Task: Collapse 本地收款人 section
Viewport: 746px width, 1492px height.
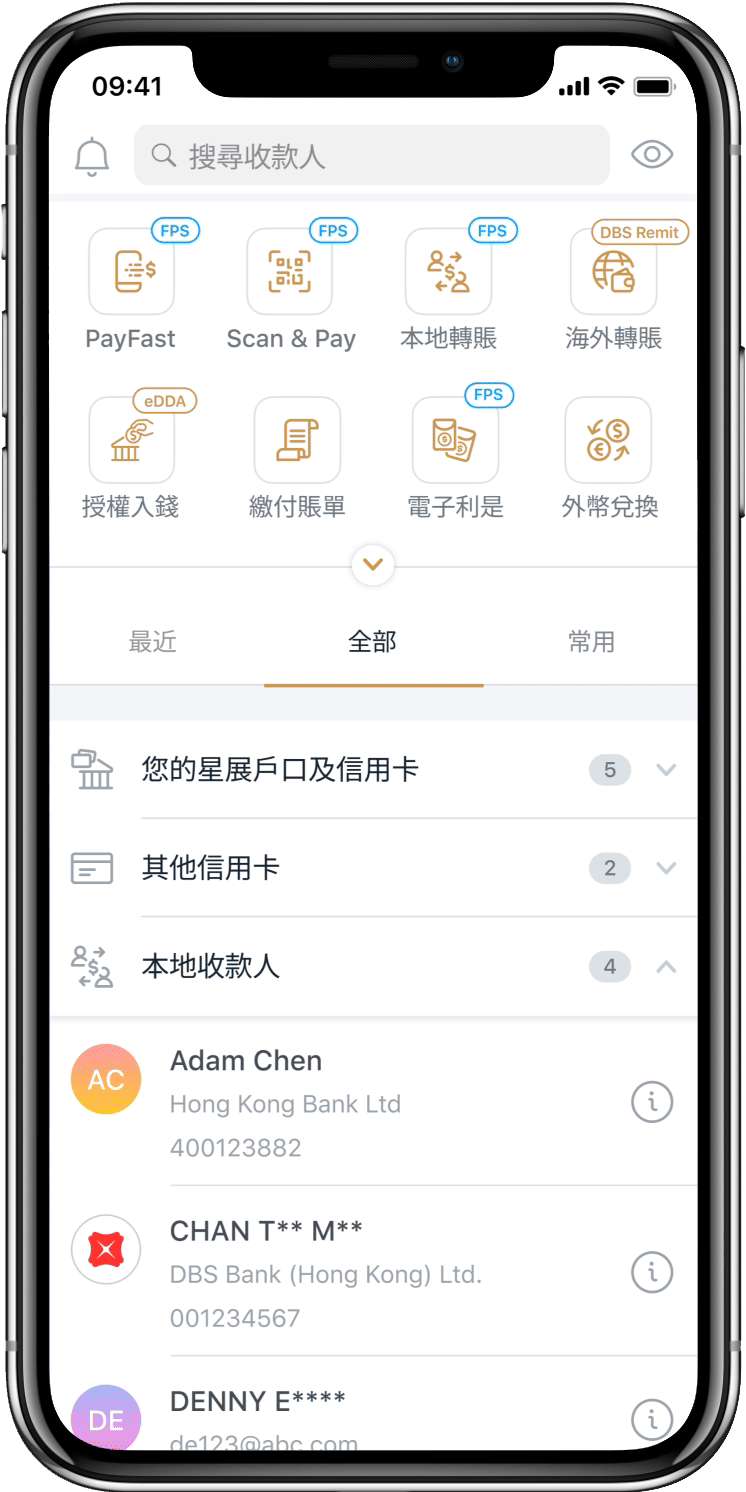Action: (666, 967)
